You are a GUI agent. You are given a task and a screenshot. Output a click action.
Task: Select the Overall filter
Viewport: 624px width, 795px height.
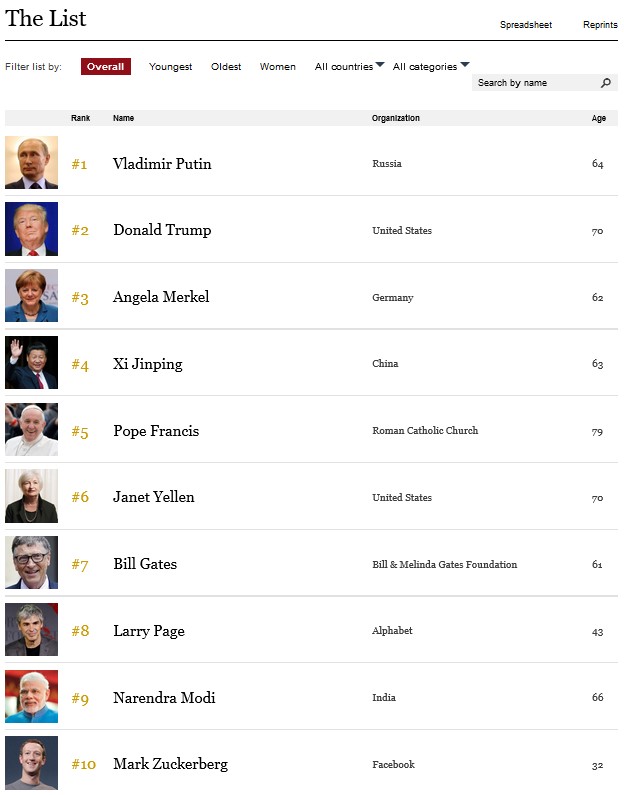[x=105, y=67]
